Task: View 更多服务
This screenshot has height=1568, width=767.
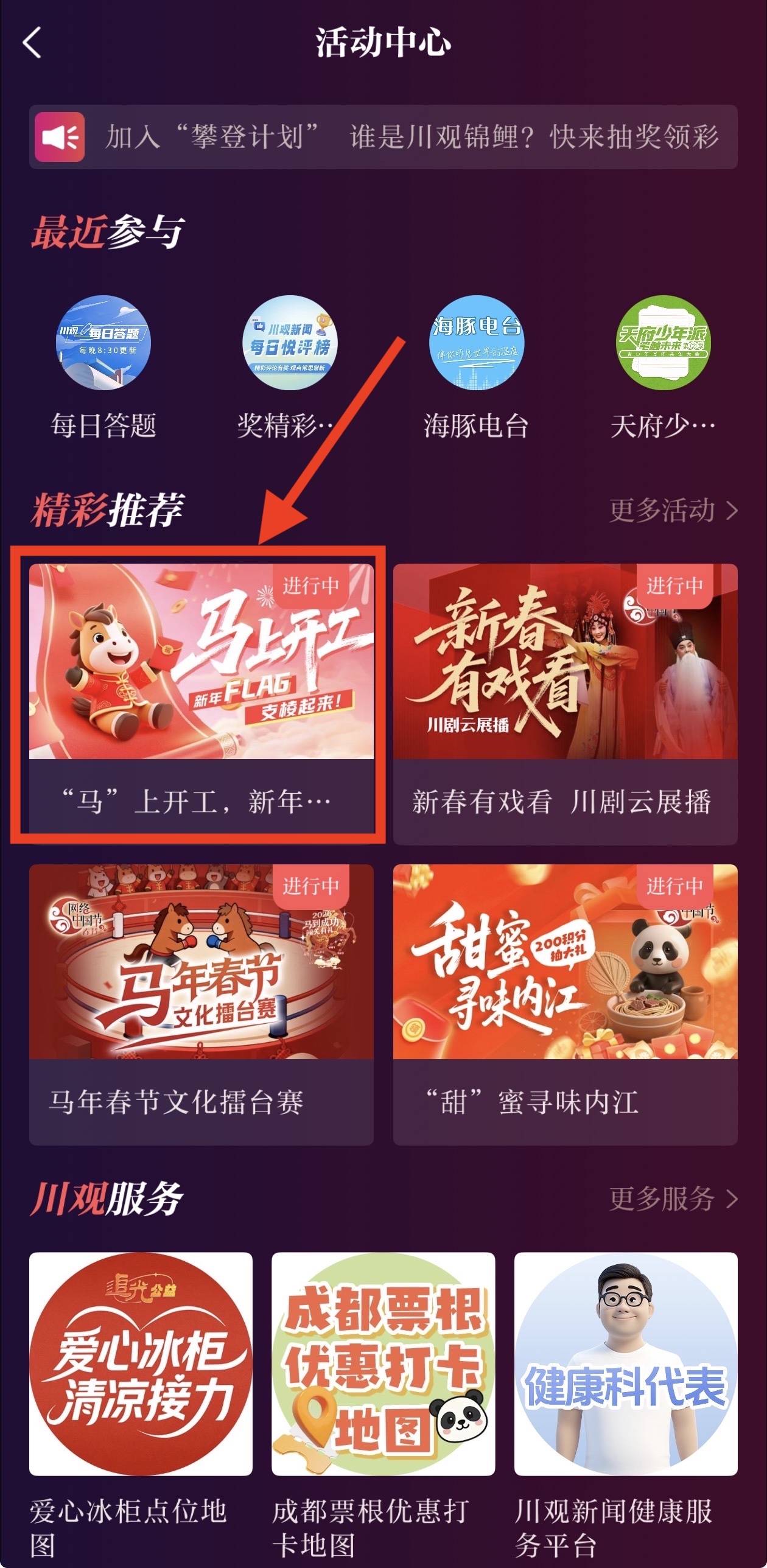Action: [673, 1199]
